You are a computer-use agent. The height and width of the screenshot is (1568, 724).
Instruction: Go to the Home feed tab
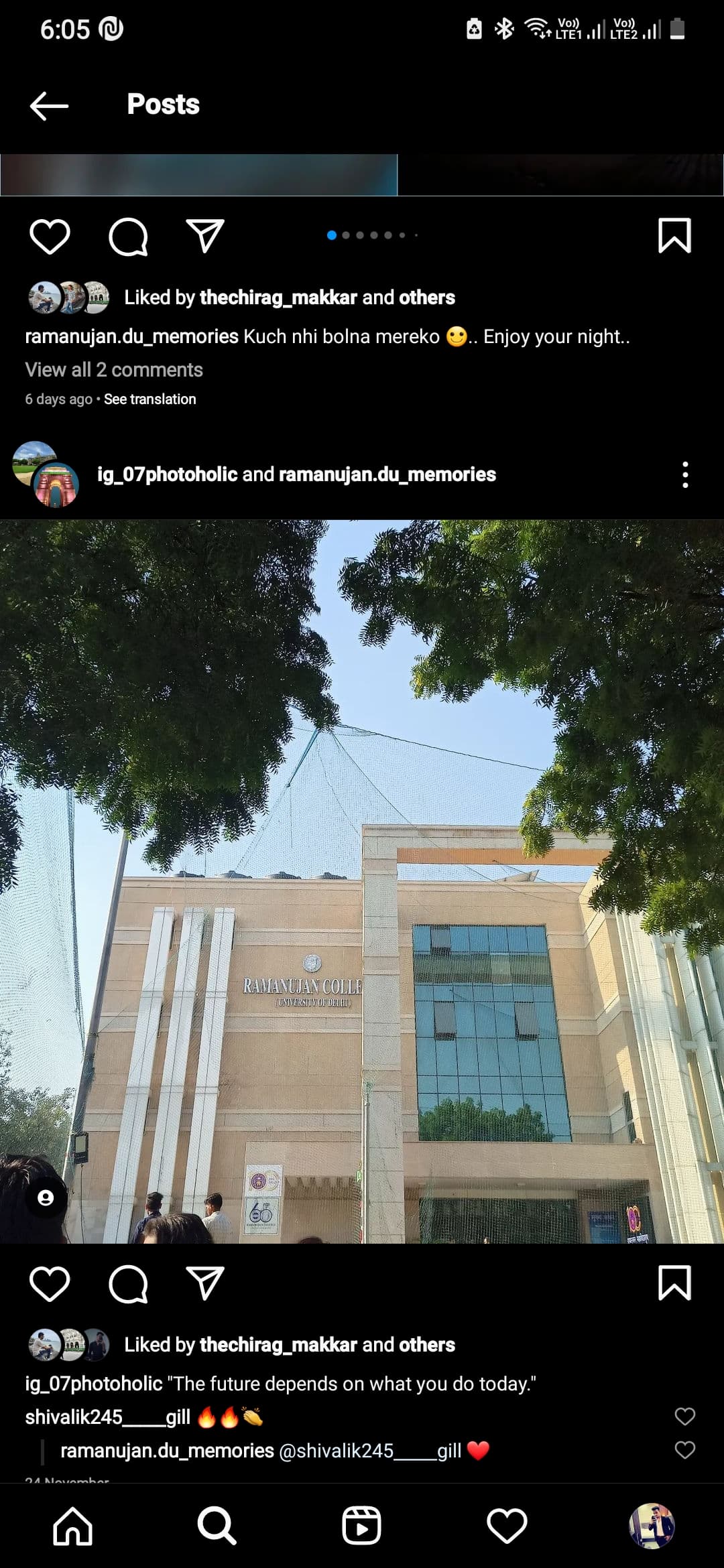pos(72,1526)
